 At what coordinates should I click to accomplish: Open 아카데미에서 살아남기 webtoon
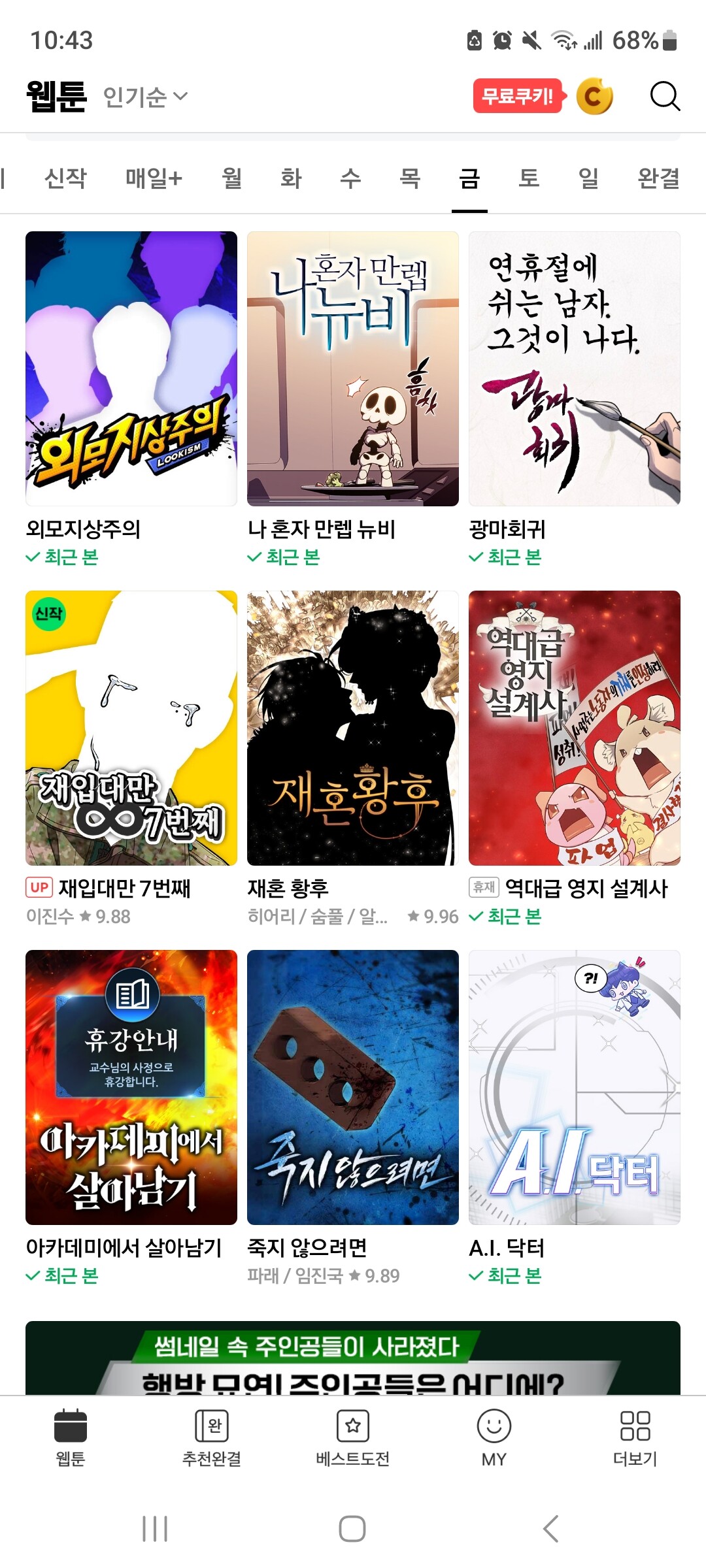pyautogui.click(x=131, y=1087)
